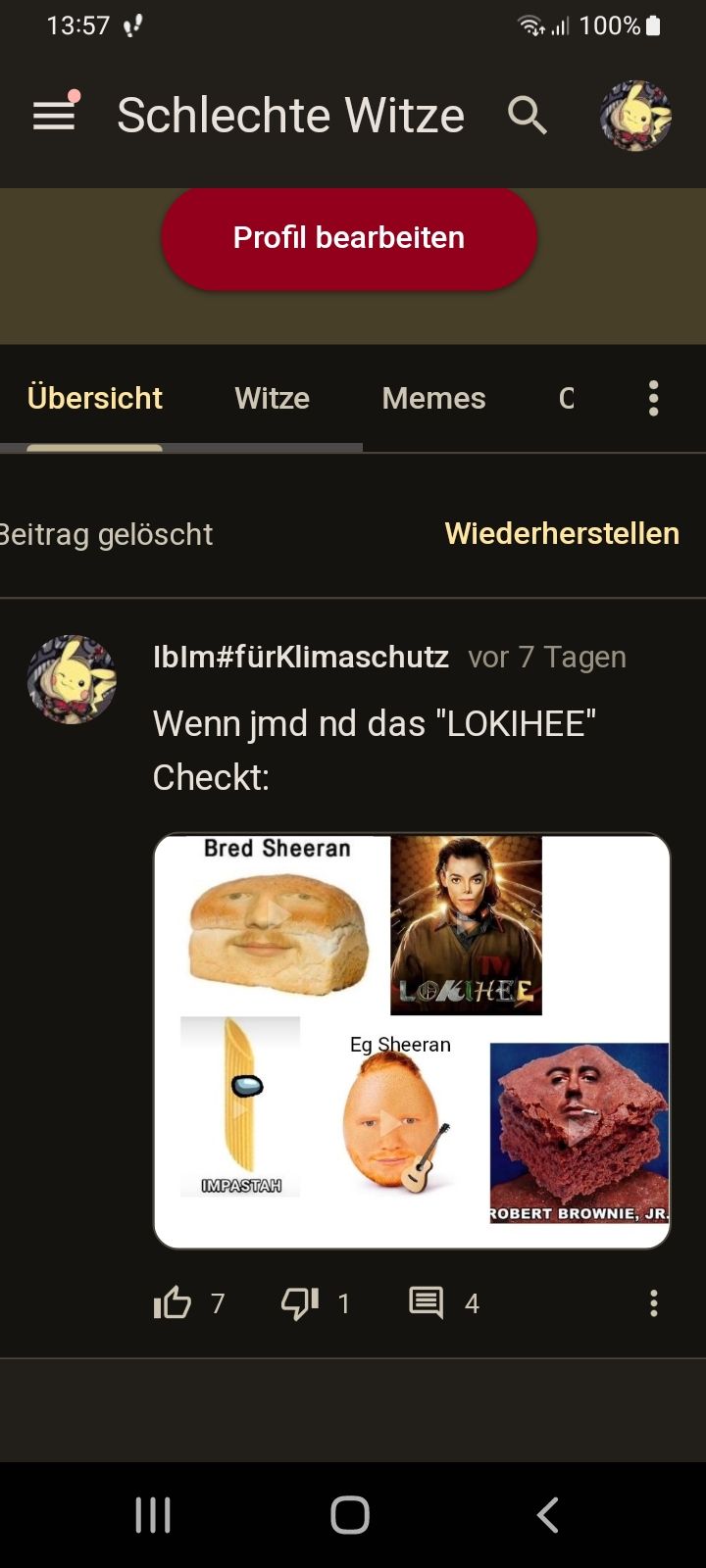
Task: Open the overflow menu beside the tabs
Action: 654,399
